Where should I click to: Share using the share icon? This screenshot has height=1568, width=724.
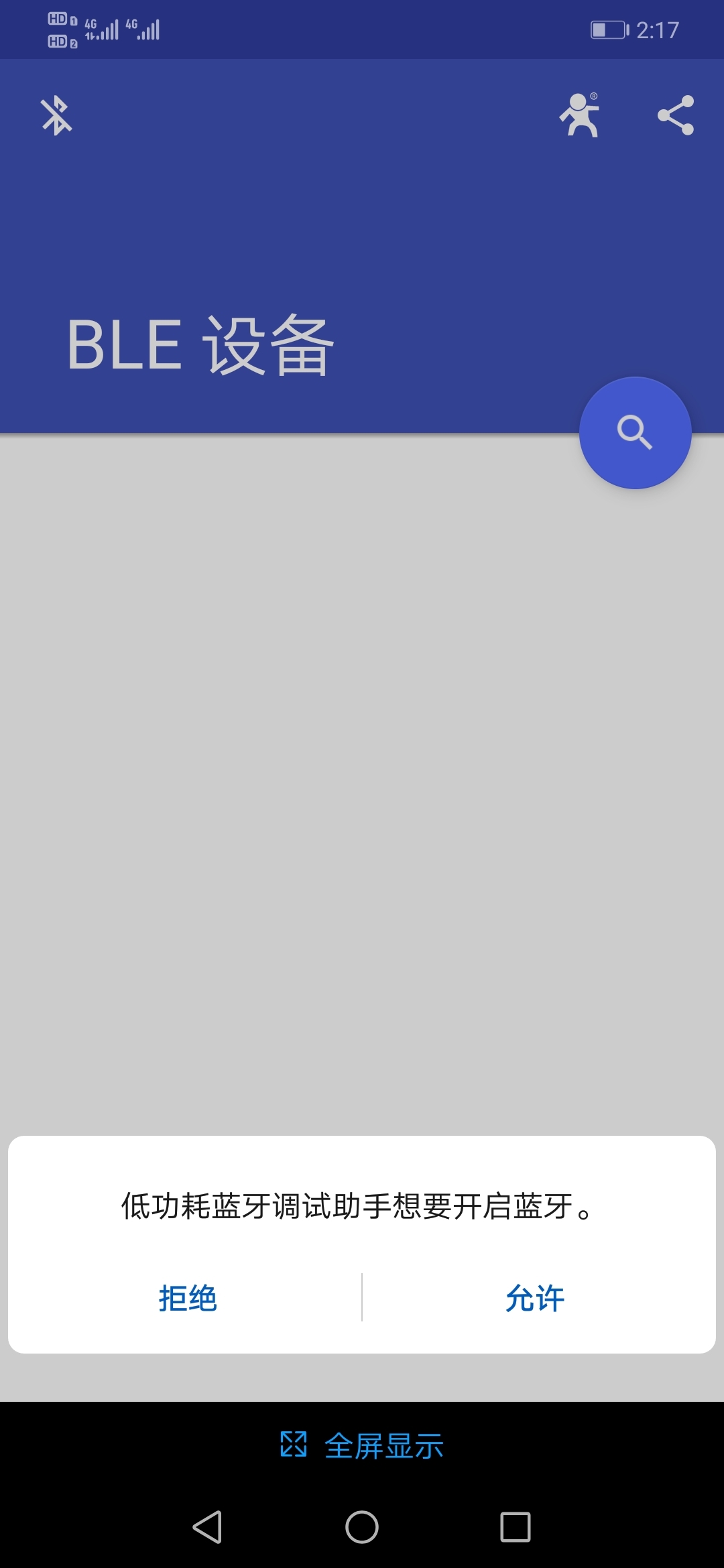675,115
